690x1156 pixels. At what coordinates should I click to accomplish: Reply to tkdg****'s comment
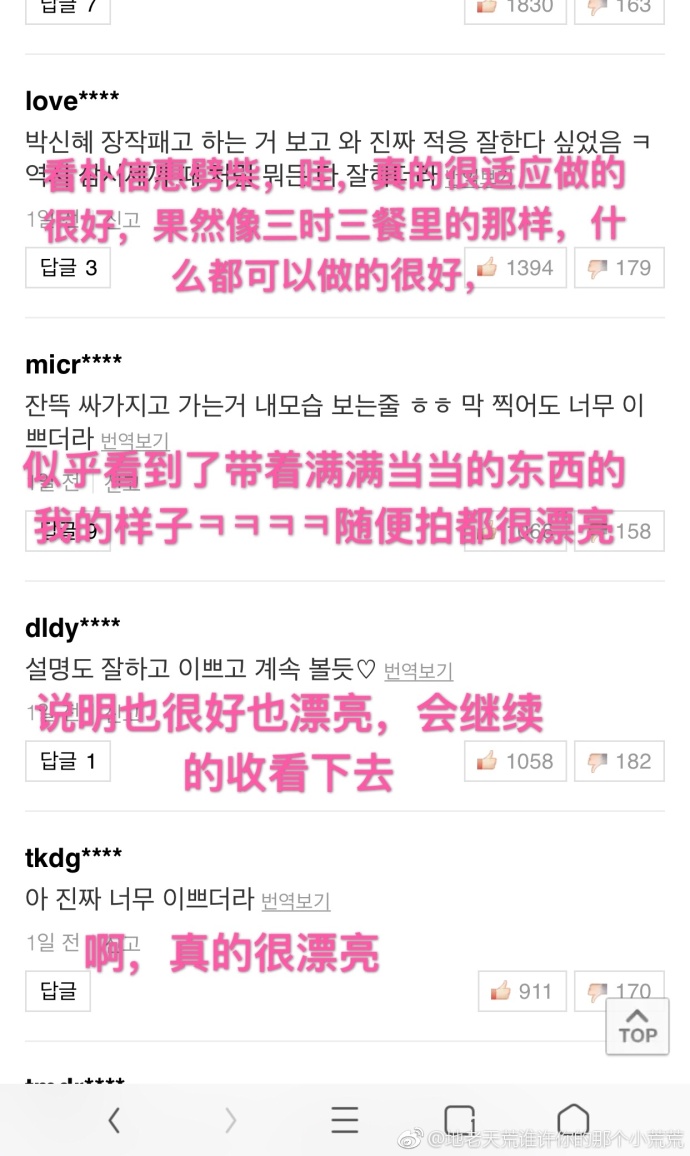(58, 991)
